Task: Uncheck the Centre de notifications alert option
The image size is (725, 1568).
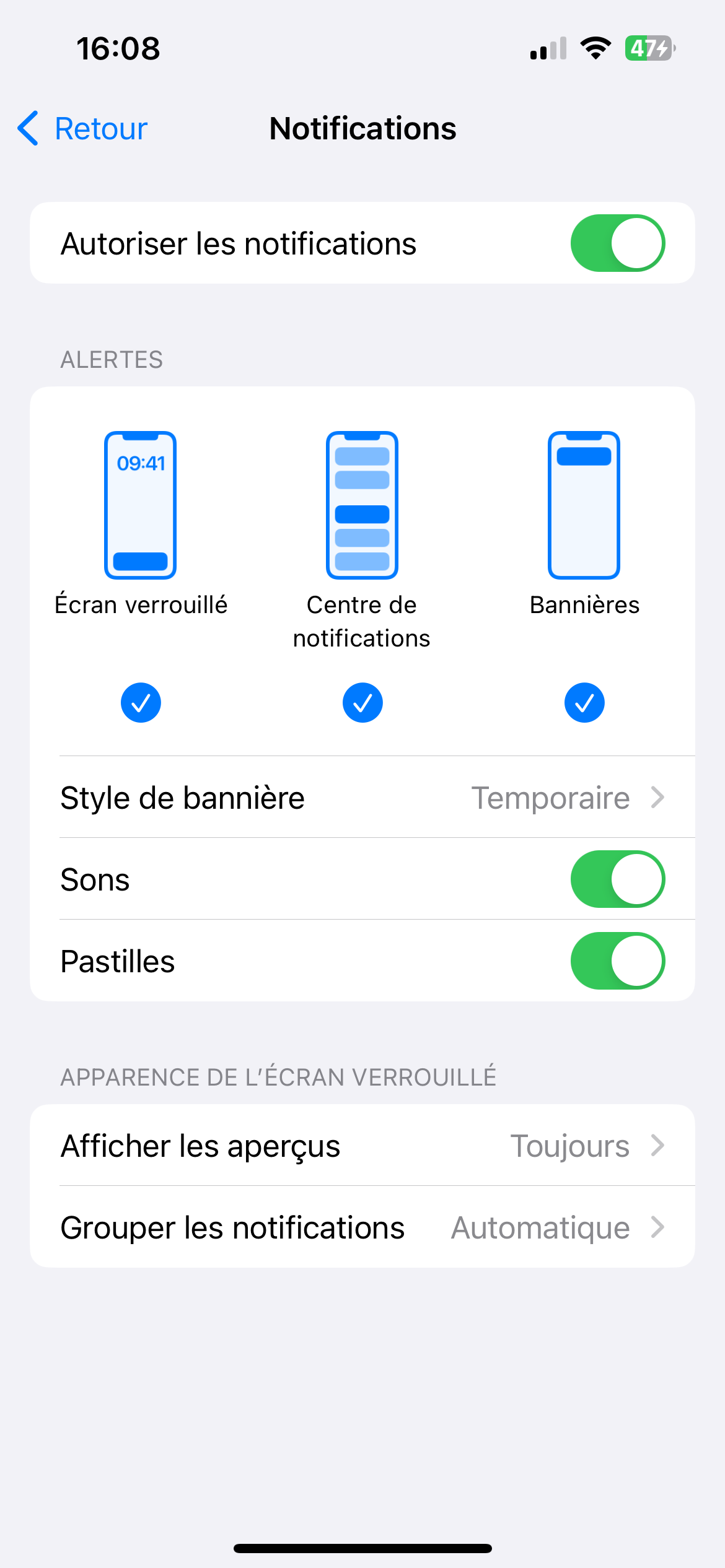Action: (362, 703)
